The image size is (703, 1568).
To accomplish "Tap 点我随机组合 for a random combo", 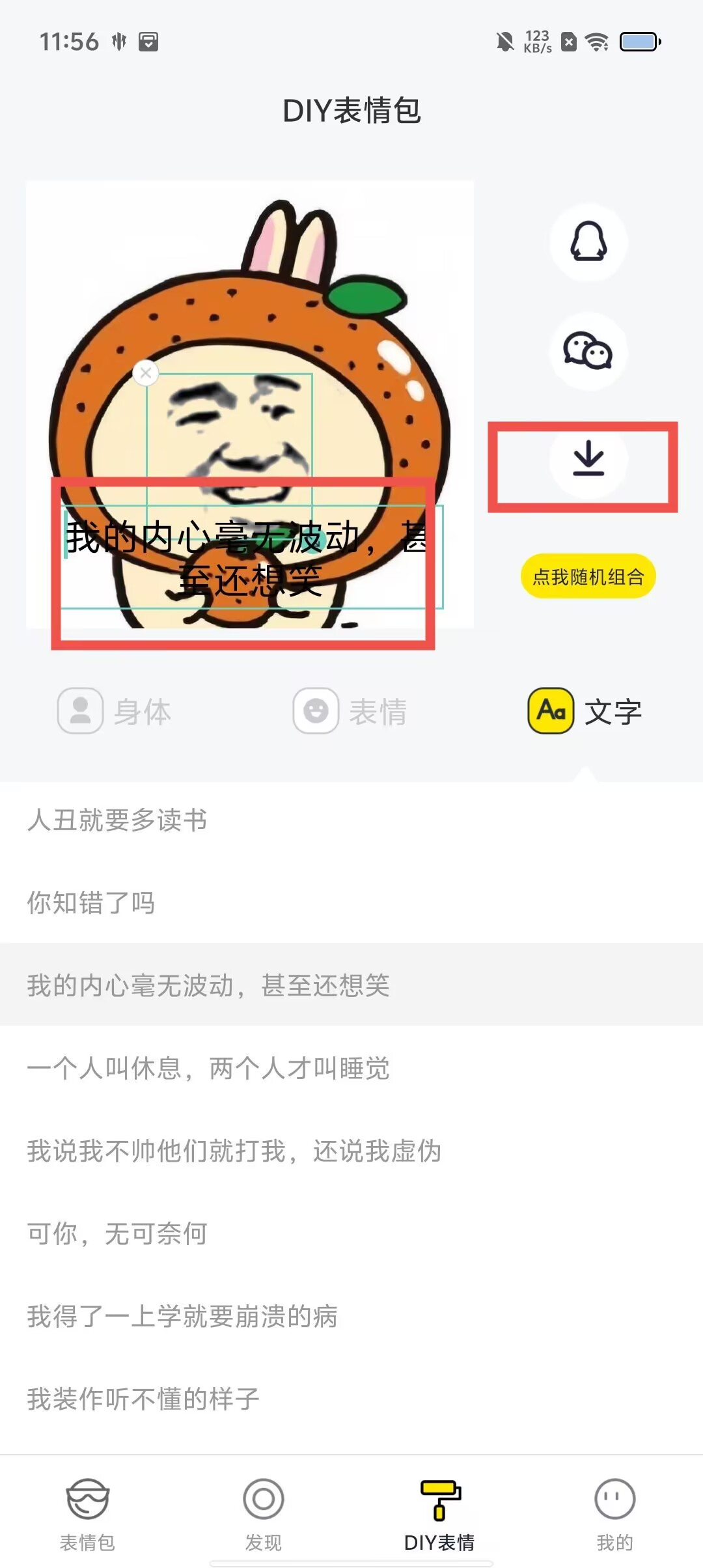I will tap(588, 576).
